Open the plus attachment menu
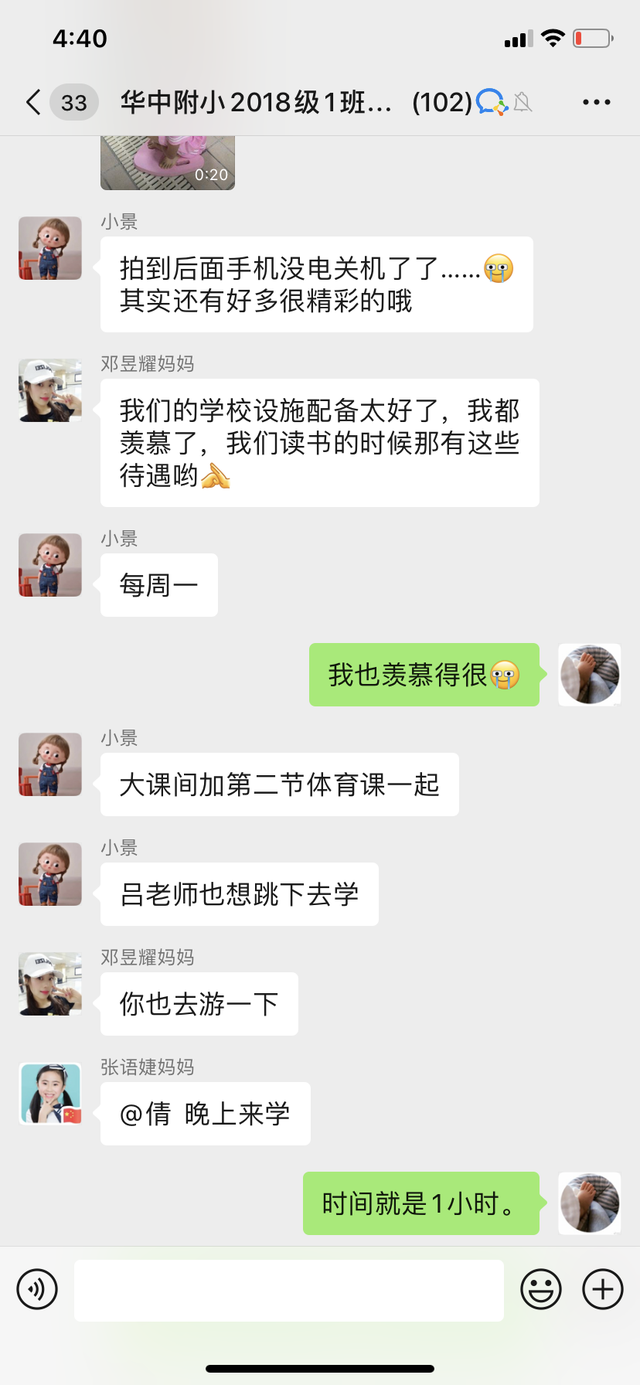Image resolution: width=640 pixels, height=1385 pixels. 602,1290
